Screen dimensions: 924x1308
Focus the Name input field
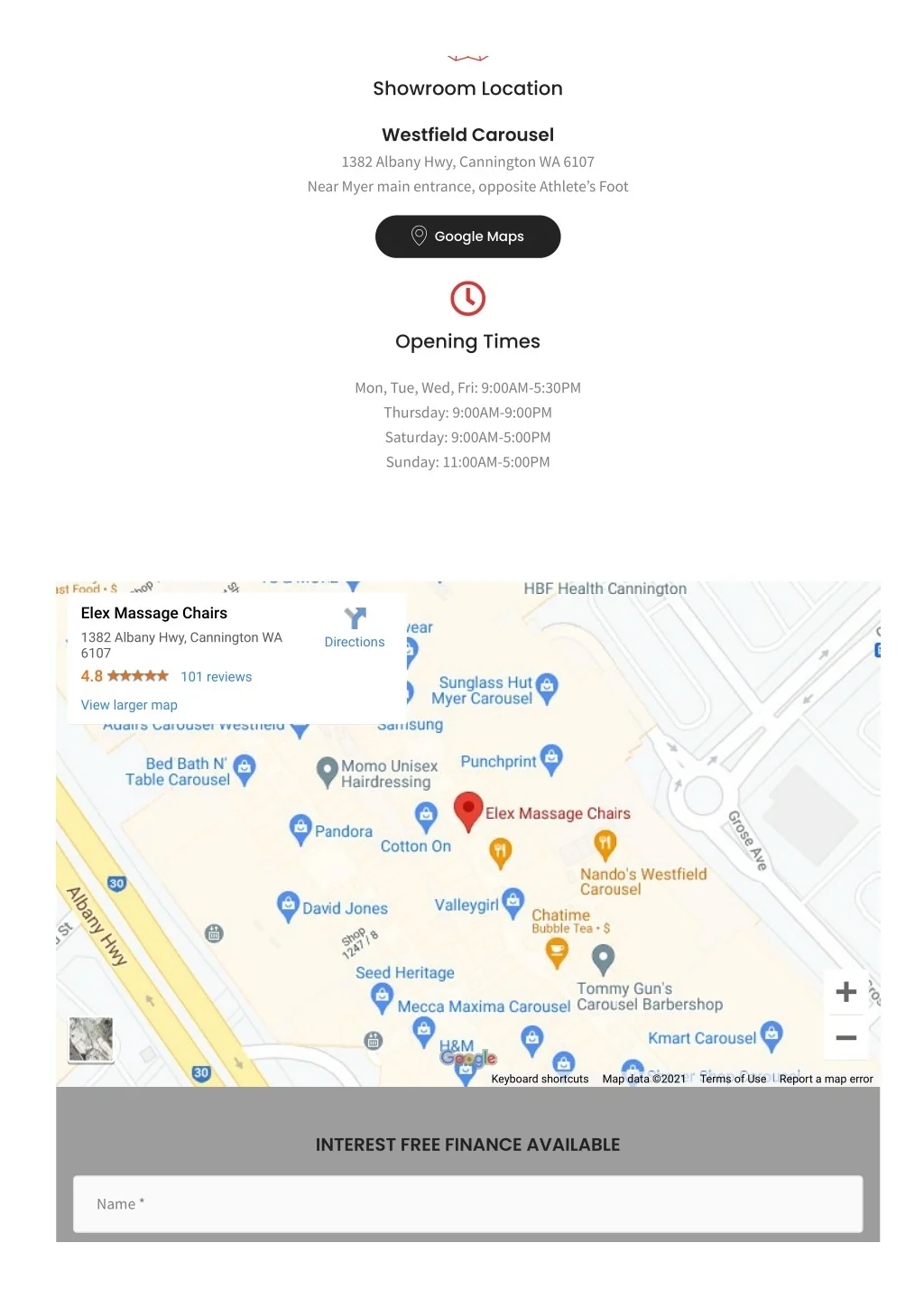point(467,1204)
